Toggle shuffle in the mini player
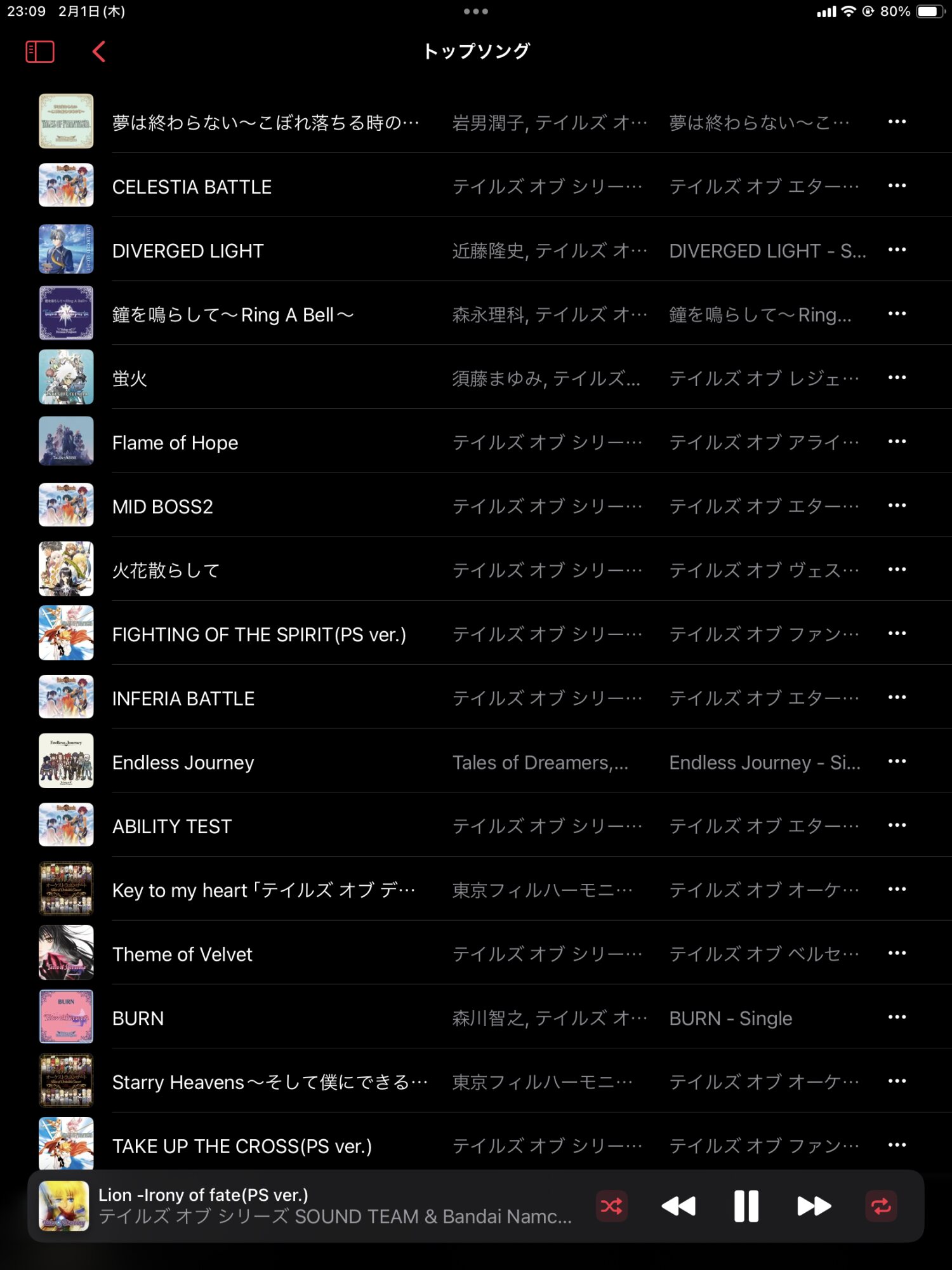 click(612, 1206)
